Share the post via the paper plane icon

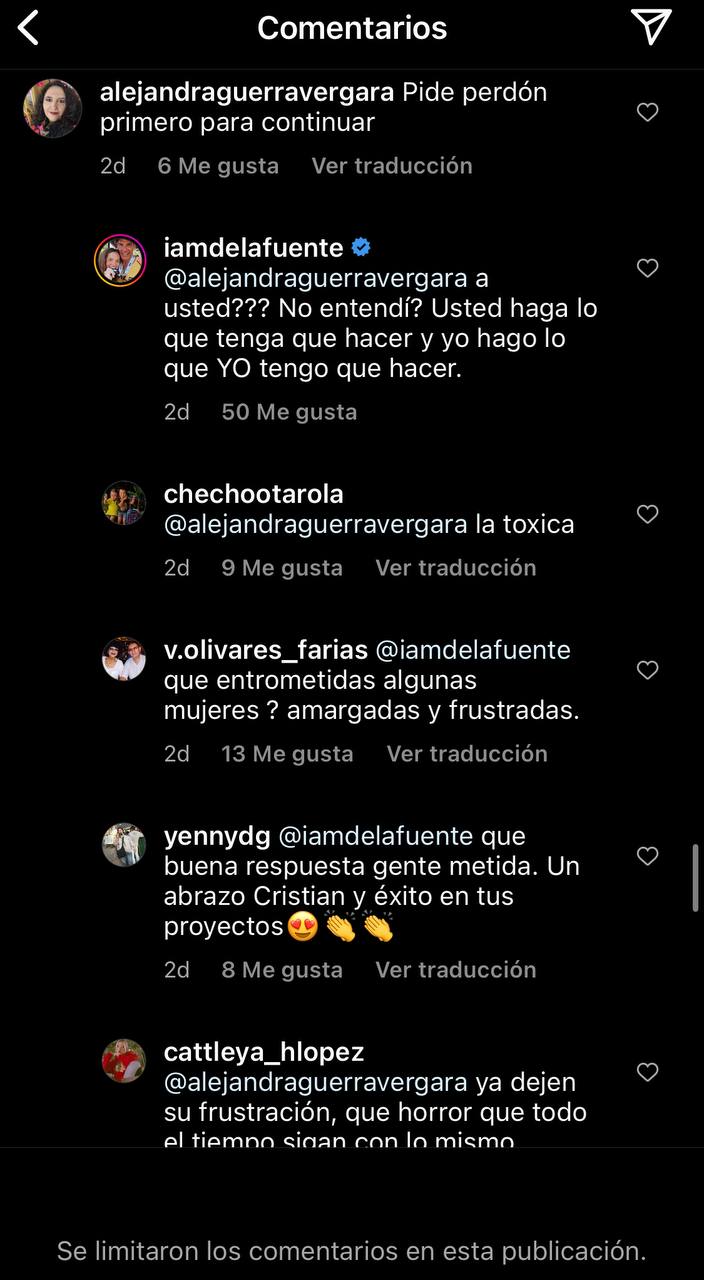point(651,28)
